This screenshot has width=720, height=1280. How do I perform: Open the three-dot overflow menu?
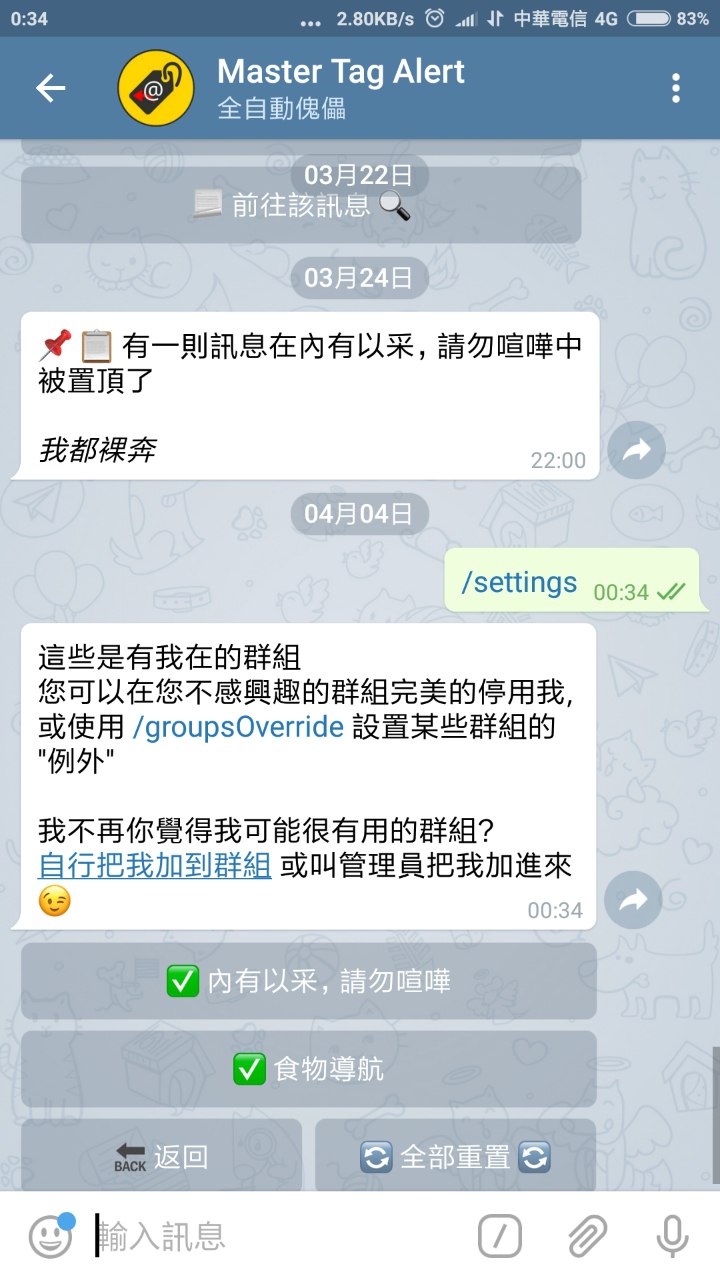point(677,88)
